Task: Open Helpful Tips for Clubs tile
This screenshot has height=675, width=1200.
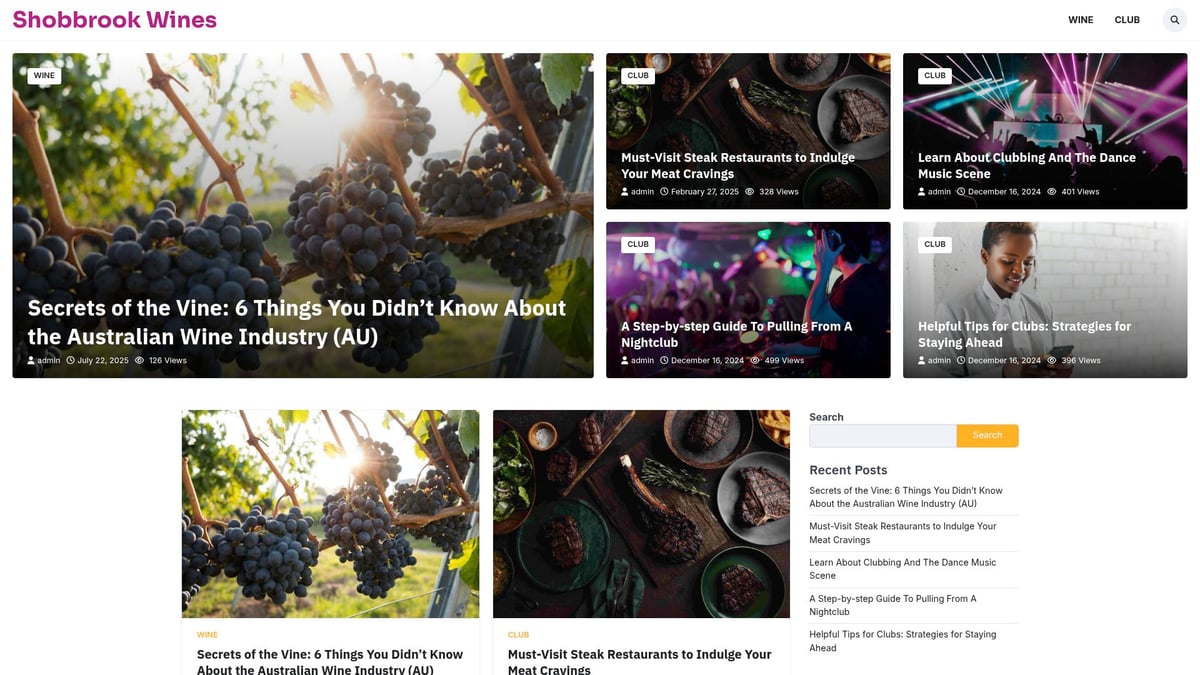Action: [x=1024, y=334]
